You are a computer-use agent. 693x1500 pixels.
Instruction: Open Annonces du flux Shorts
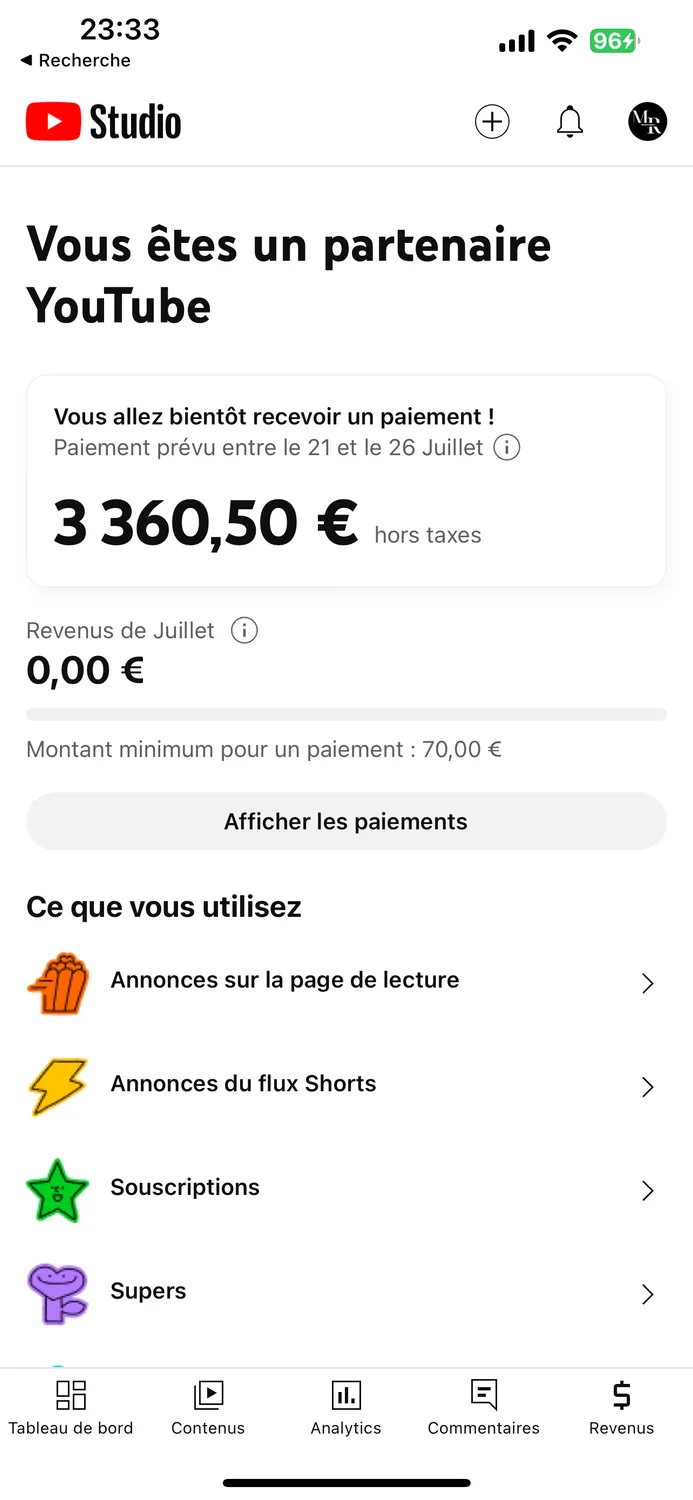346,1085
